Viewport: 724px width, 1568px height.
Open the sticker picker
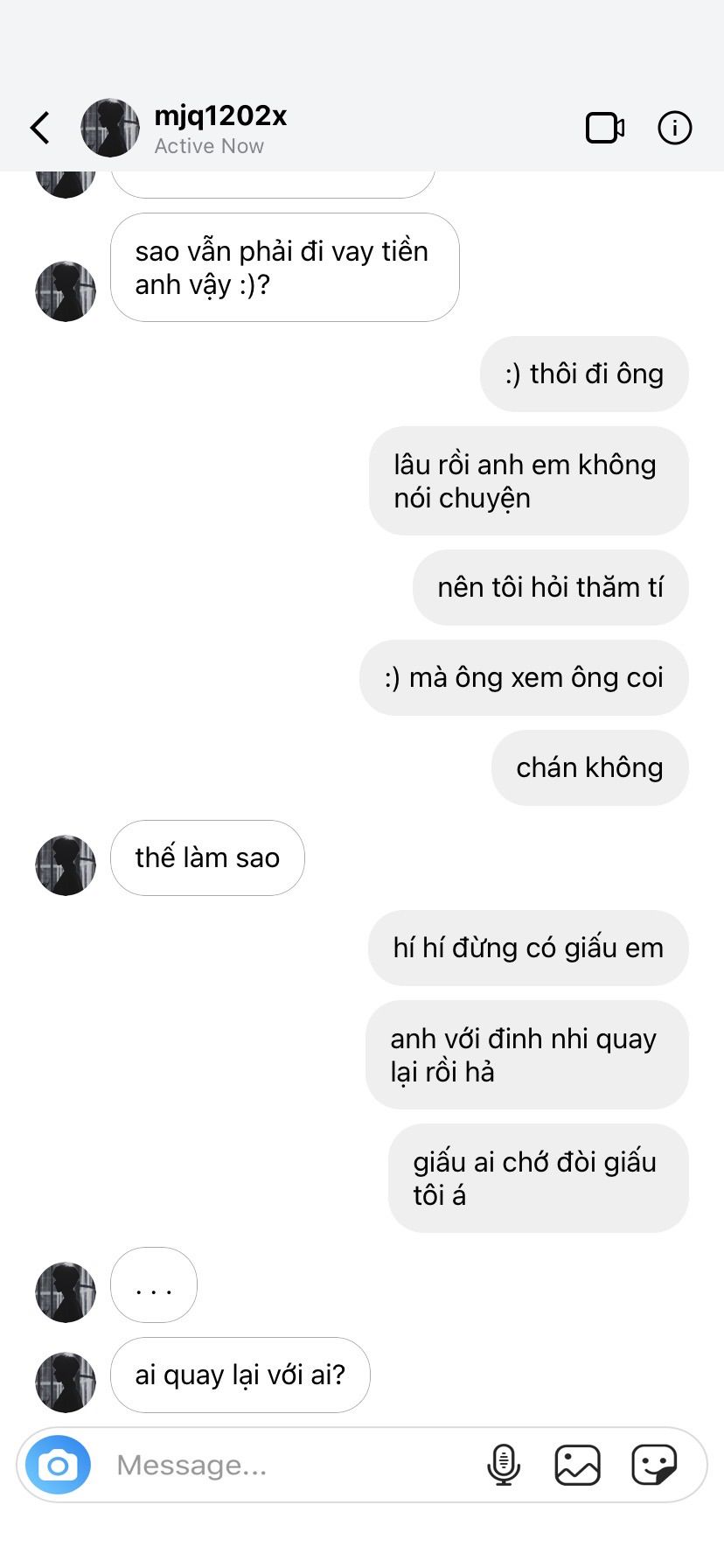click(654, 1465)
